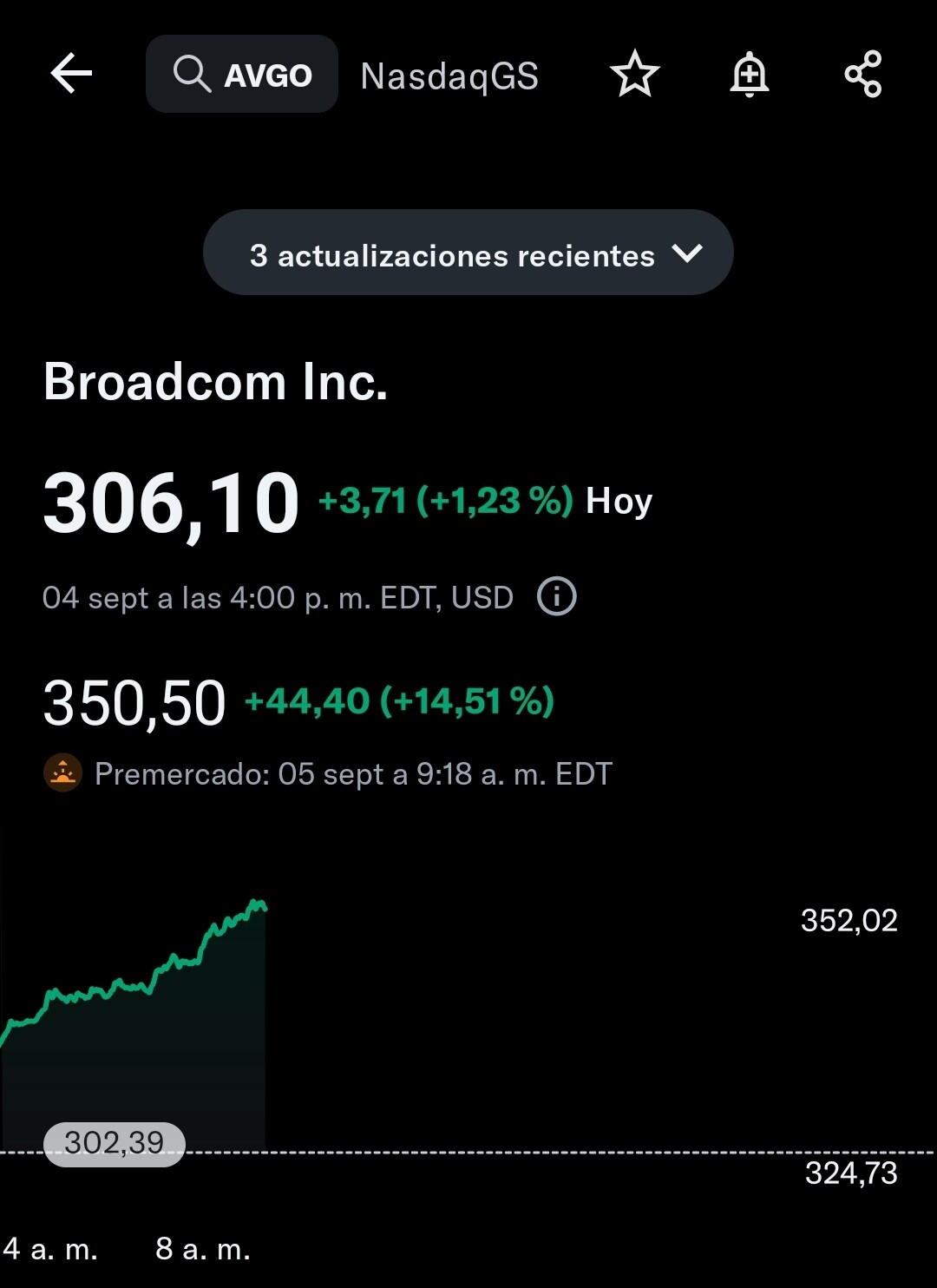This screenshot has height=1288, width=937.
Task: Share the Broadcom stock page
Action: [x=863, y=75]
